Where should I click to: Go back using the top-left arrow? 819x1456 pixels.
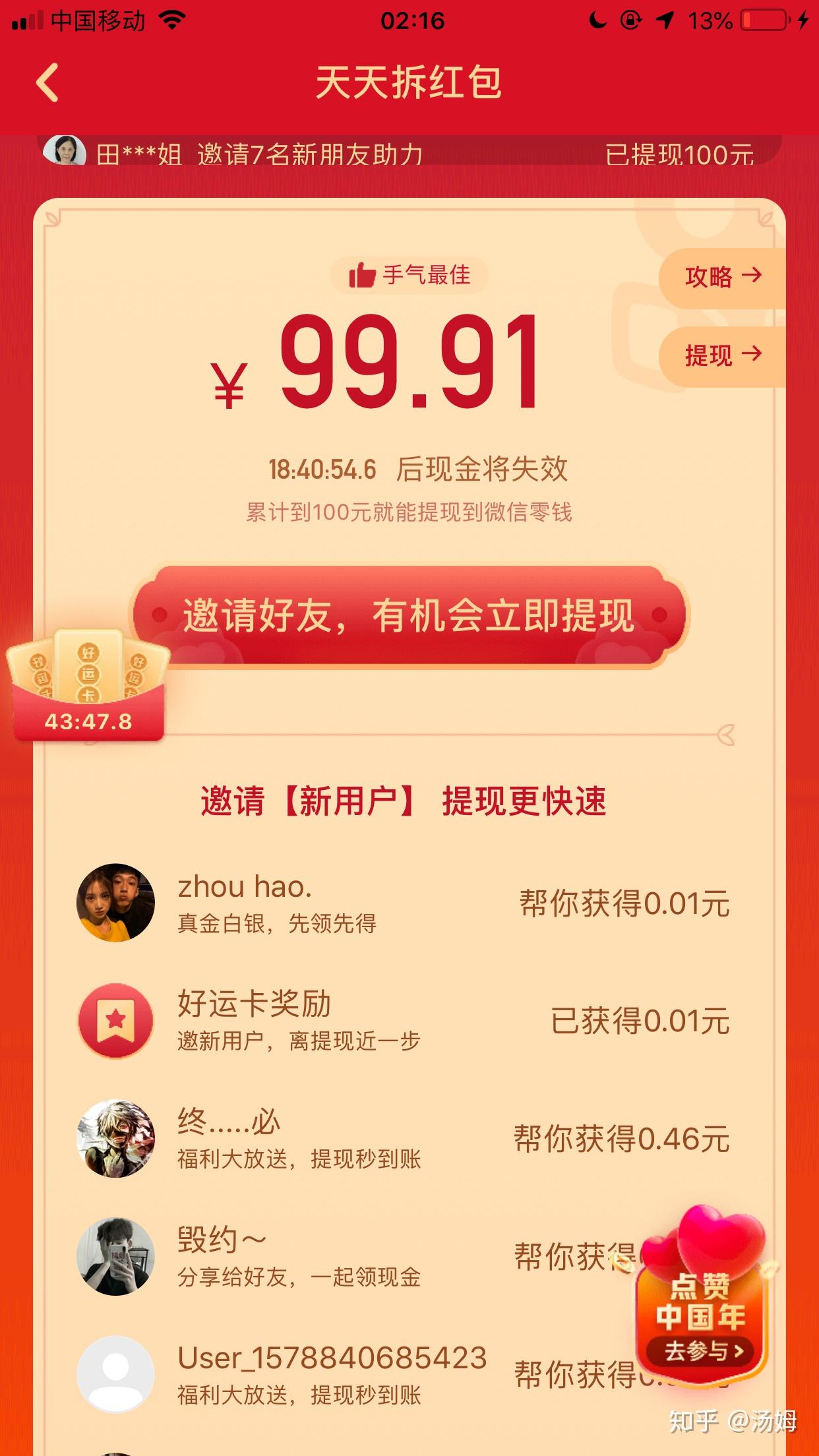point(47,82)
